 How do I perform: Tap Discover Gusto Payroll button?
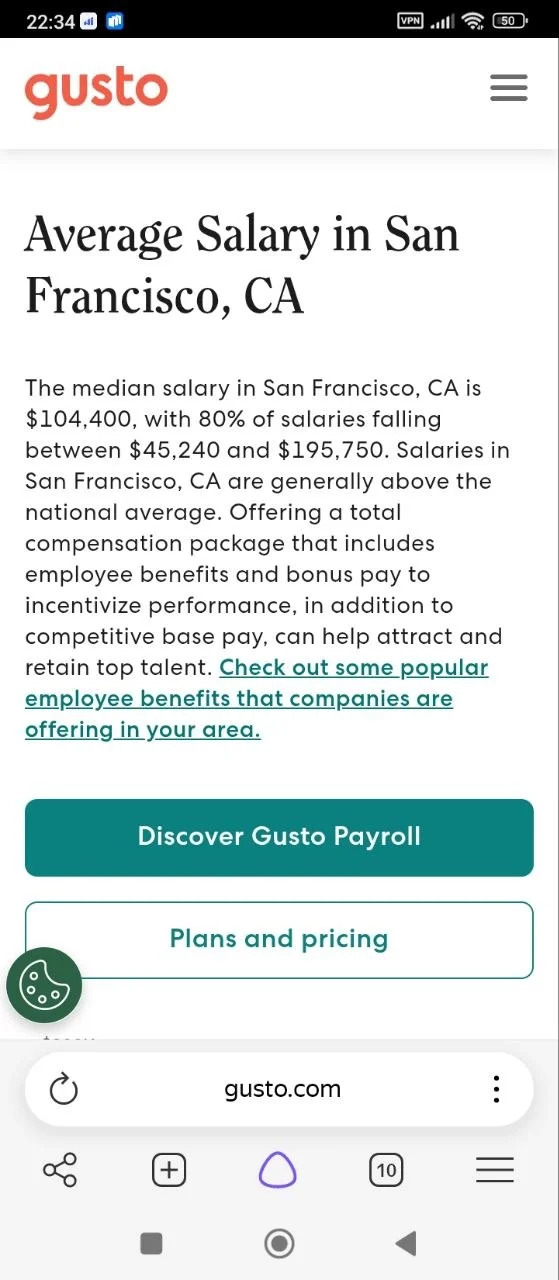point(279,837)
